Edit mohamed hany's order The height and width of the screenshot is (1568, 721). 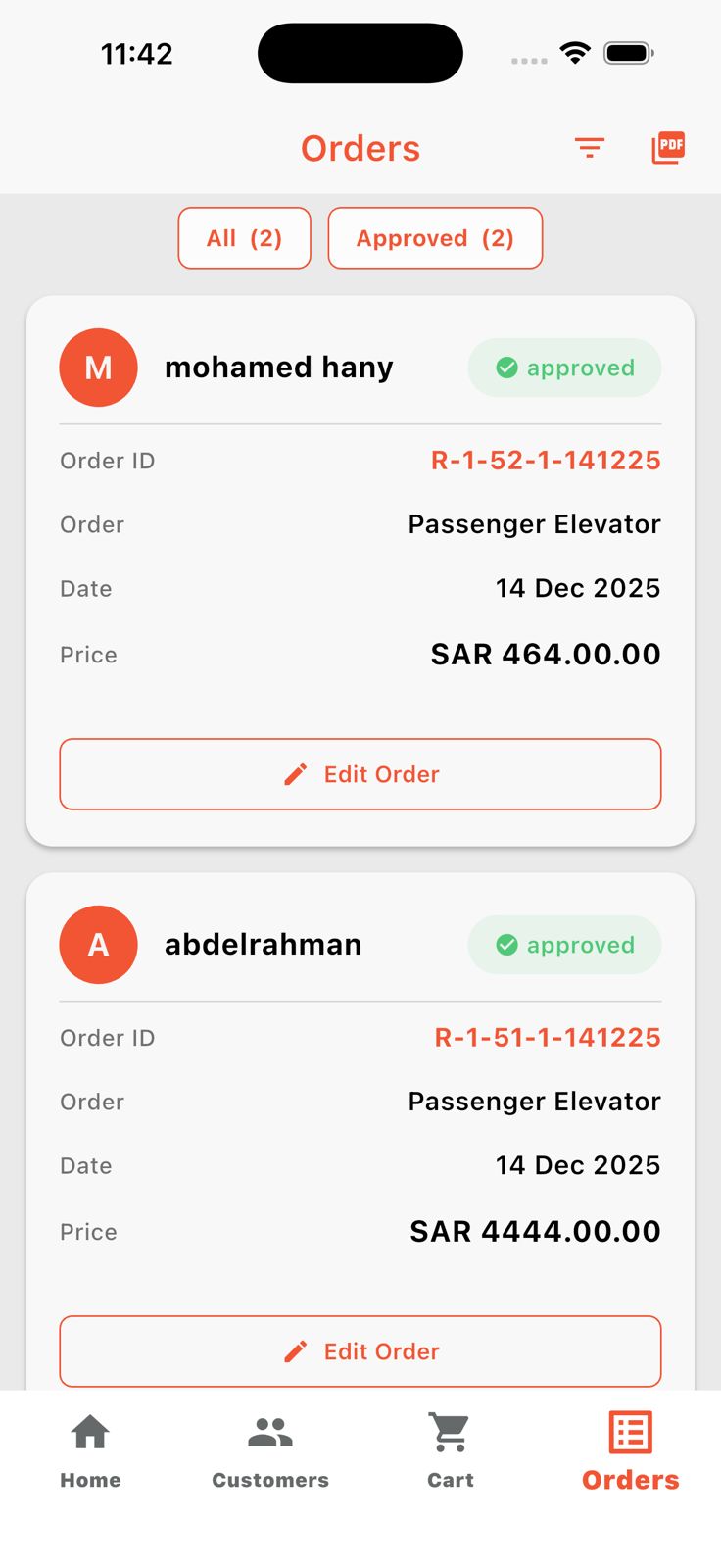tap(360, 774)
